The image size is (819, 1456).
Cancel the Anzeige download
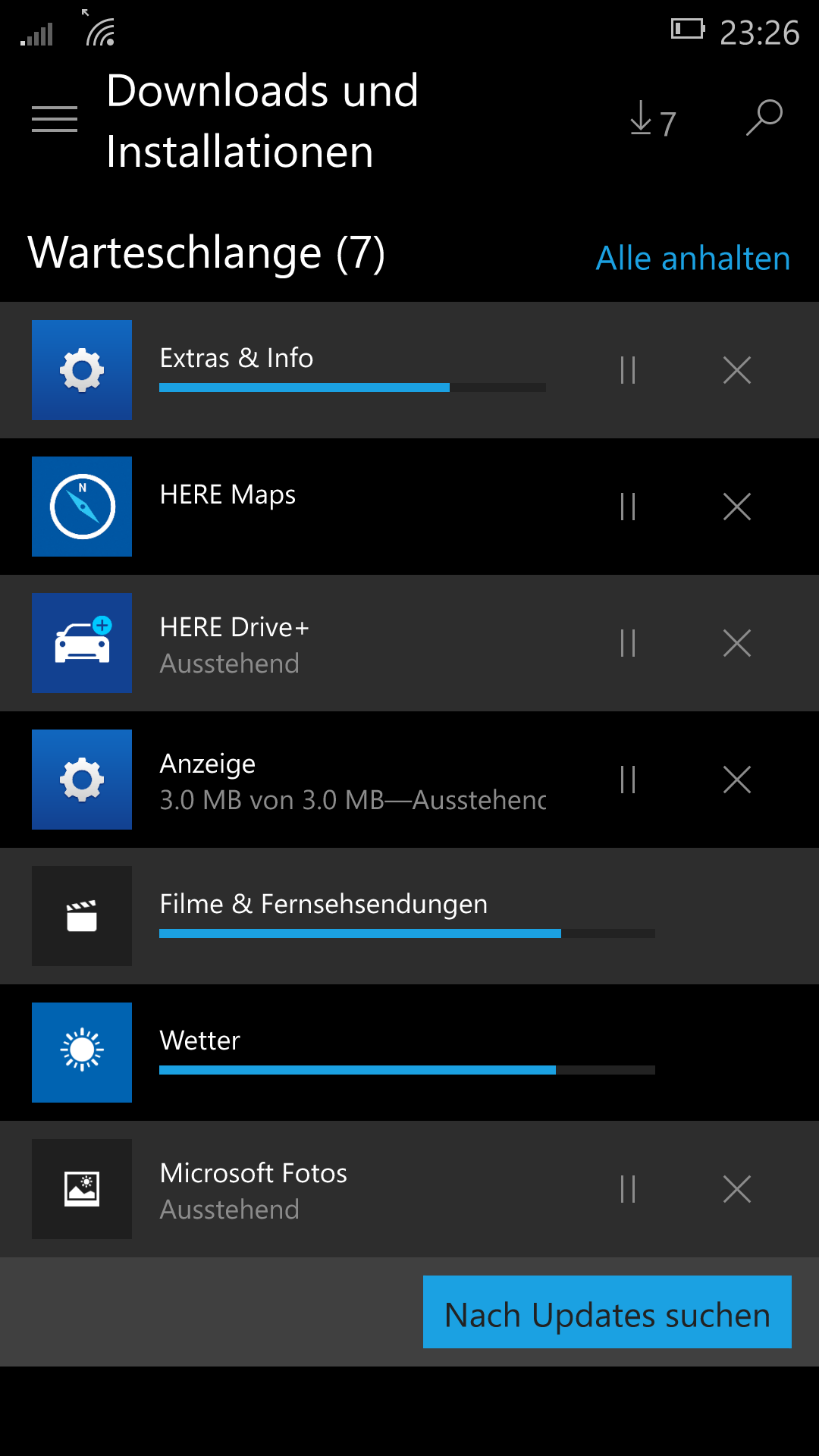point(737,780)
